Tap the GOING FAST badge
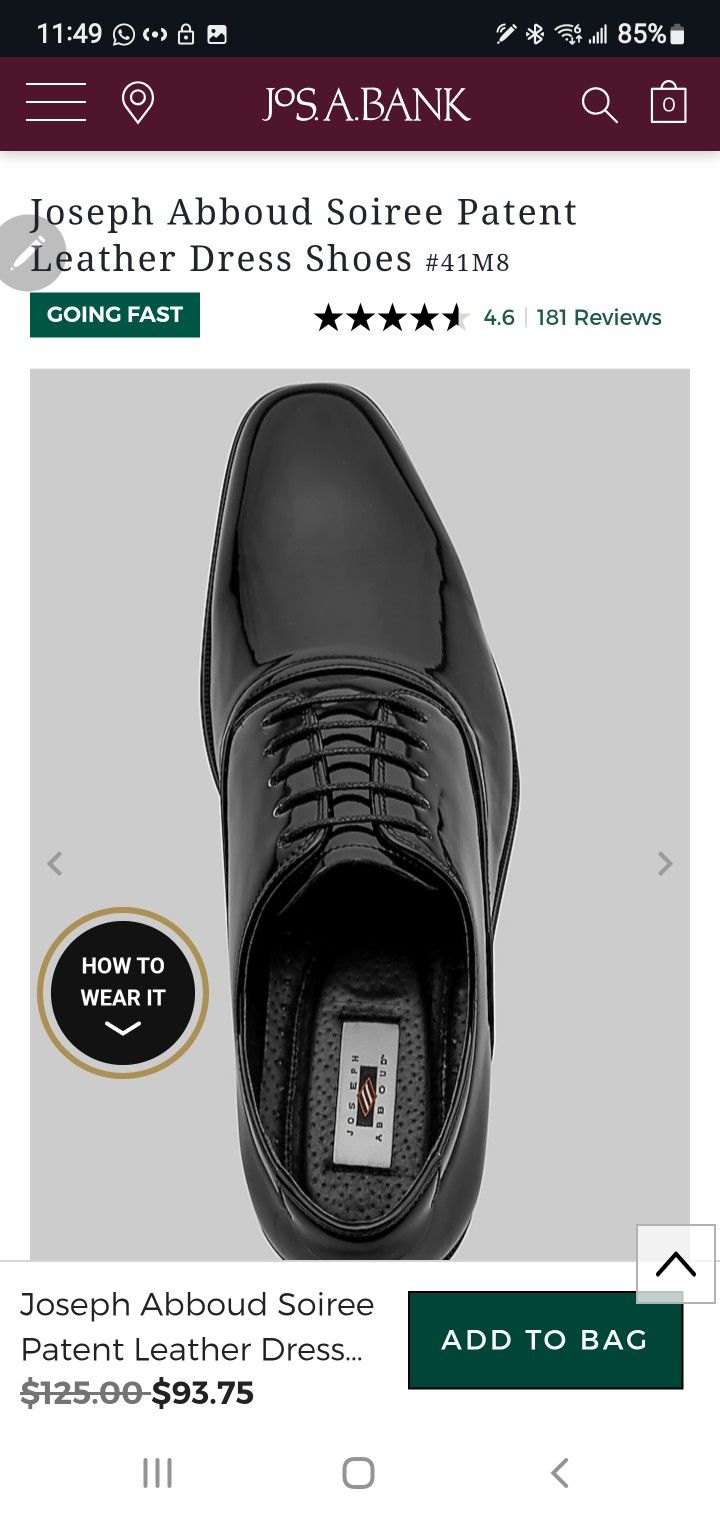Screen dimensions: 720x1520 click(x=114, y=314)
